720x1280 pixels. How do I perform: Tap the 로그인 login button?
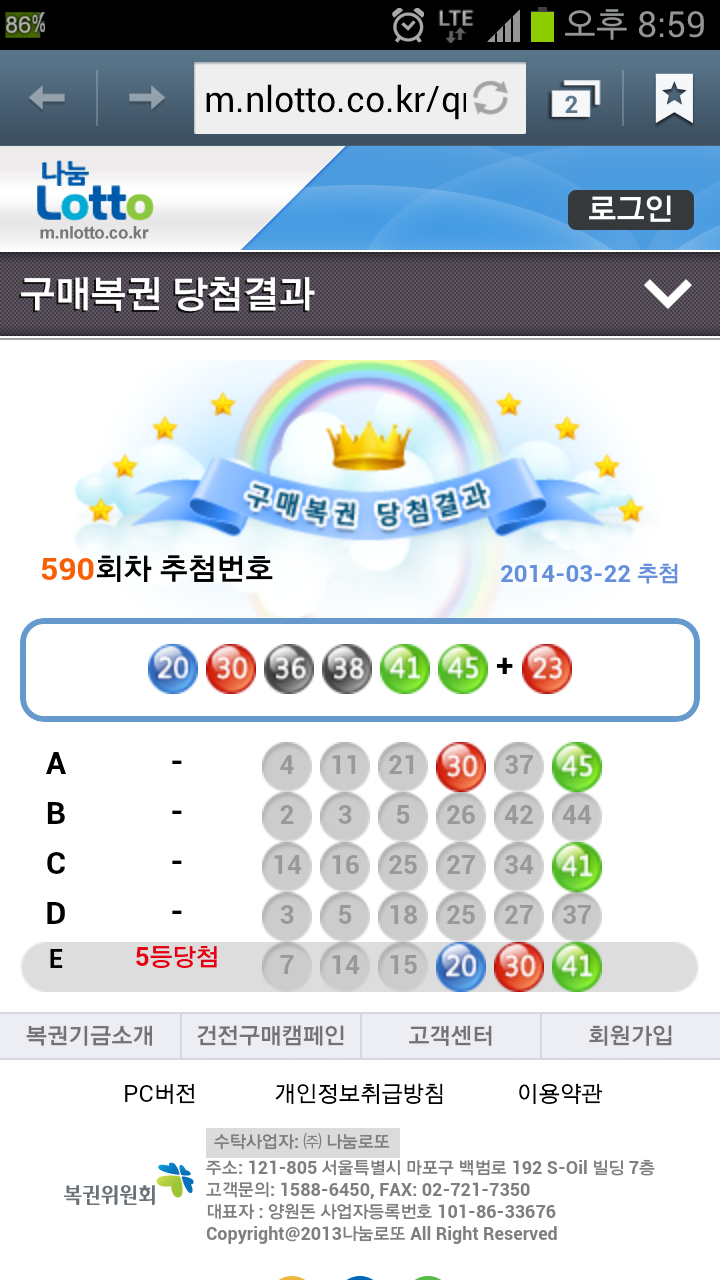pyautogui.click(x=630, y=209)
